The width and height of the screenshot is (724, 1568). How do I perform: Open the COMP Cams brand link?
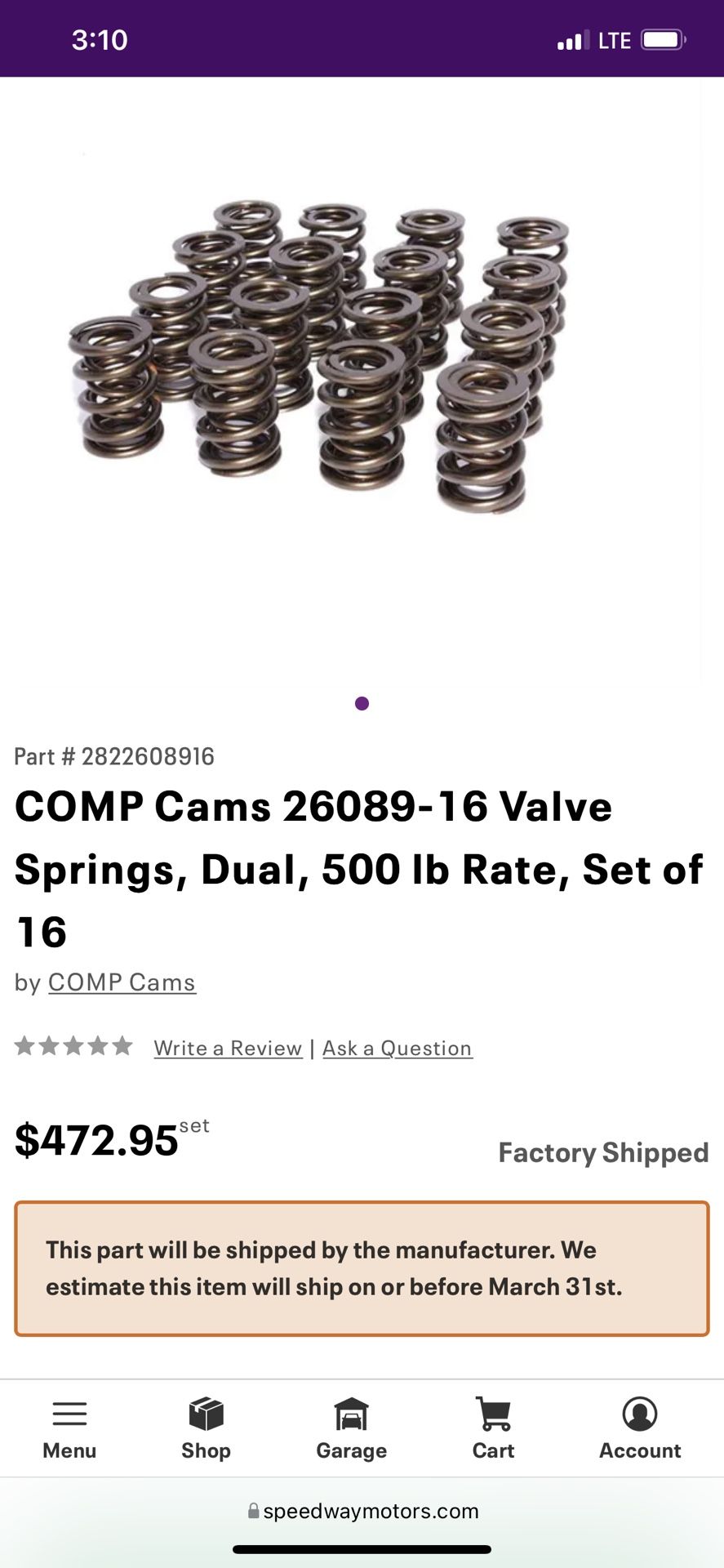point(121,982)
